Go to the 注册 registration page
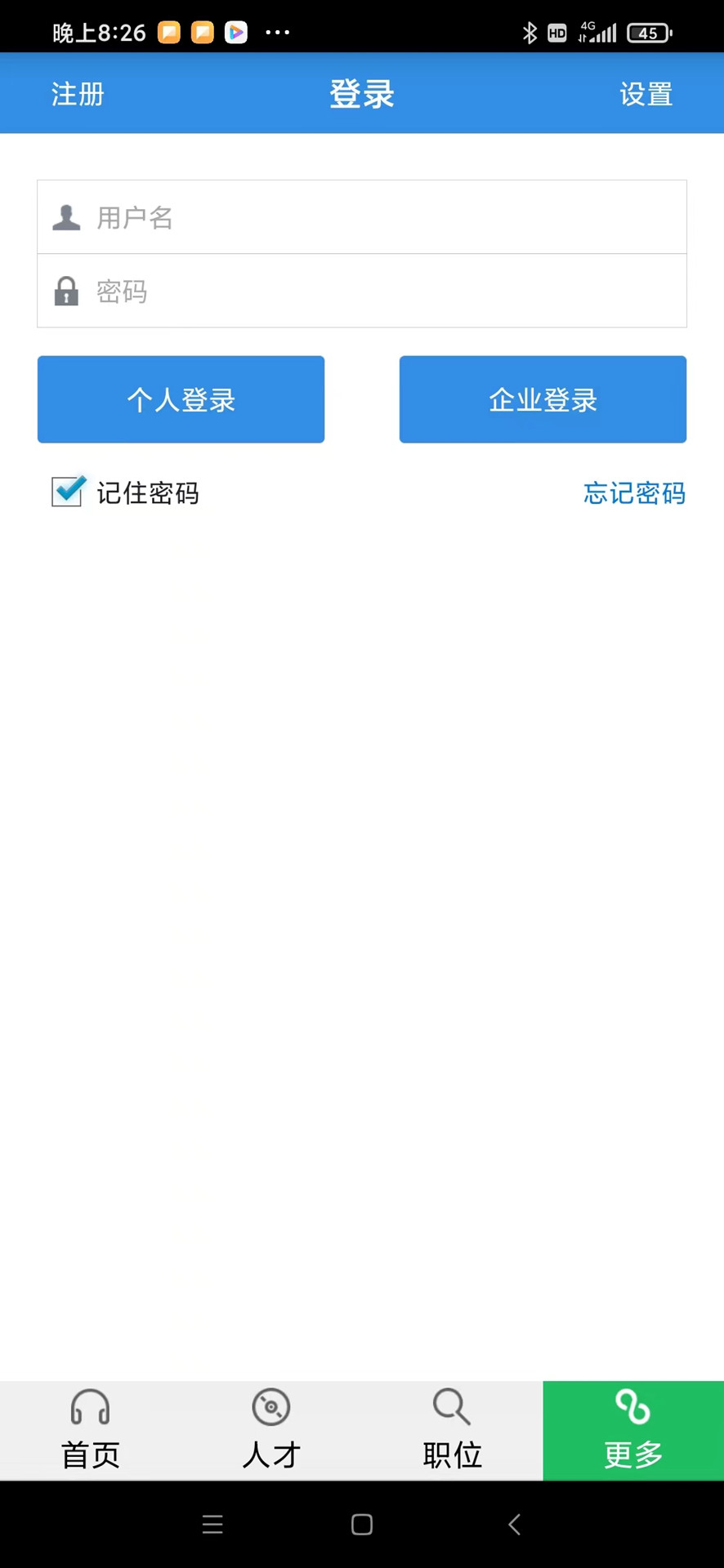 point(77,93)
